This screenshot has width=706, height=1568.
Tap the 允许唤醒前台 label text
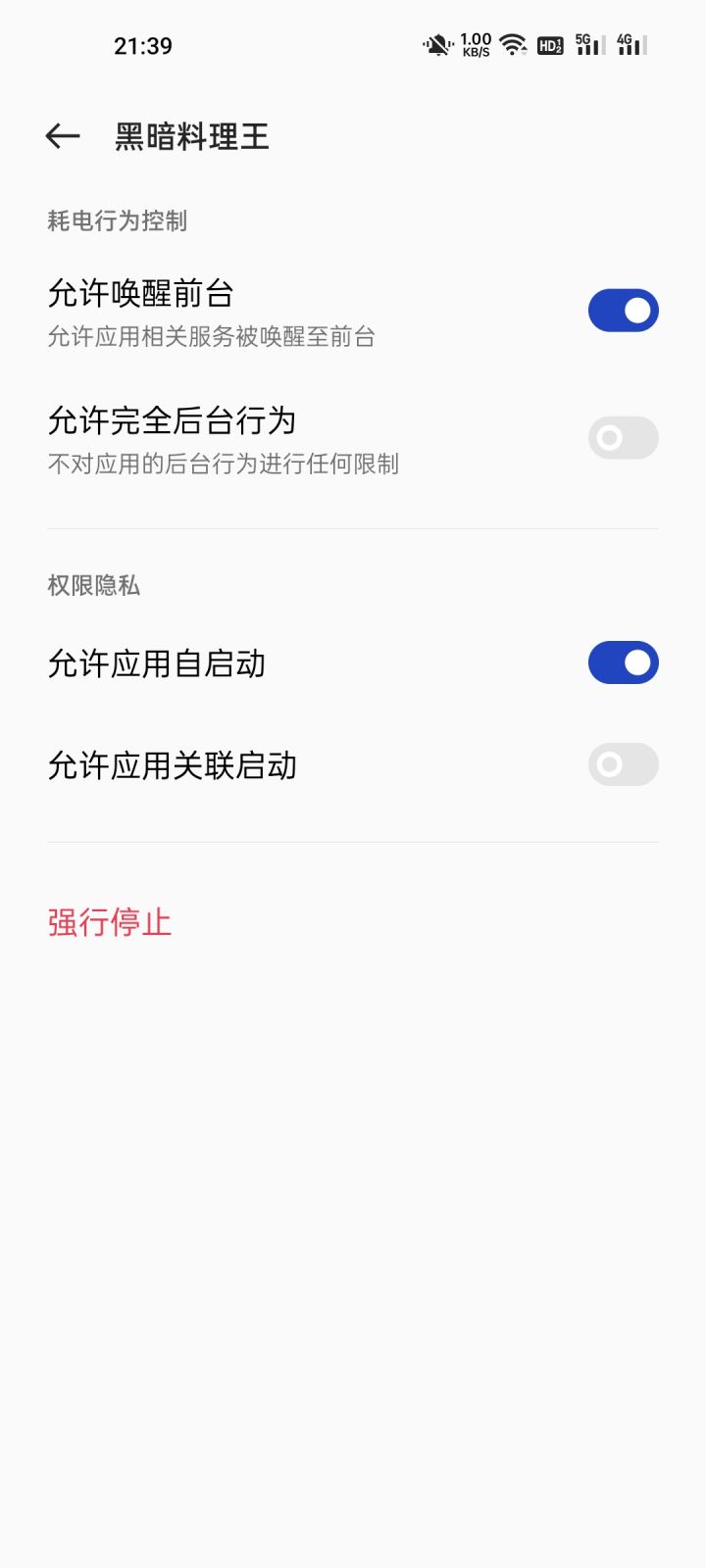click(142, 292)
